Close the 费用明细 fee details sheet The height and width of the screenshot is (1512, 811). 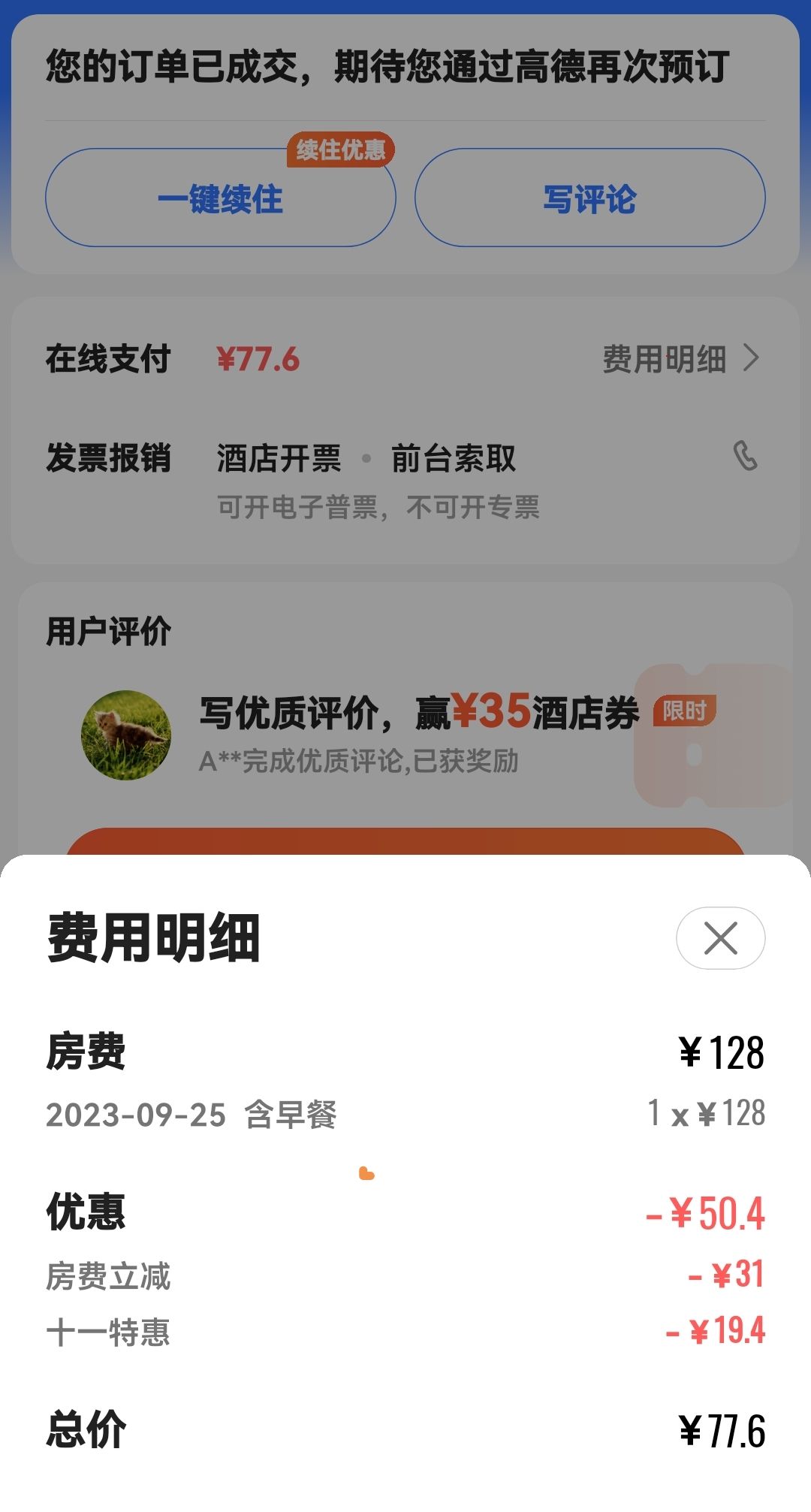tap(720, 938)
